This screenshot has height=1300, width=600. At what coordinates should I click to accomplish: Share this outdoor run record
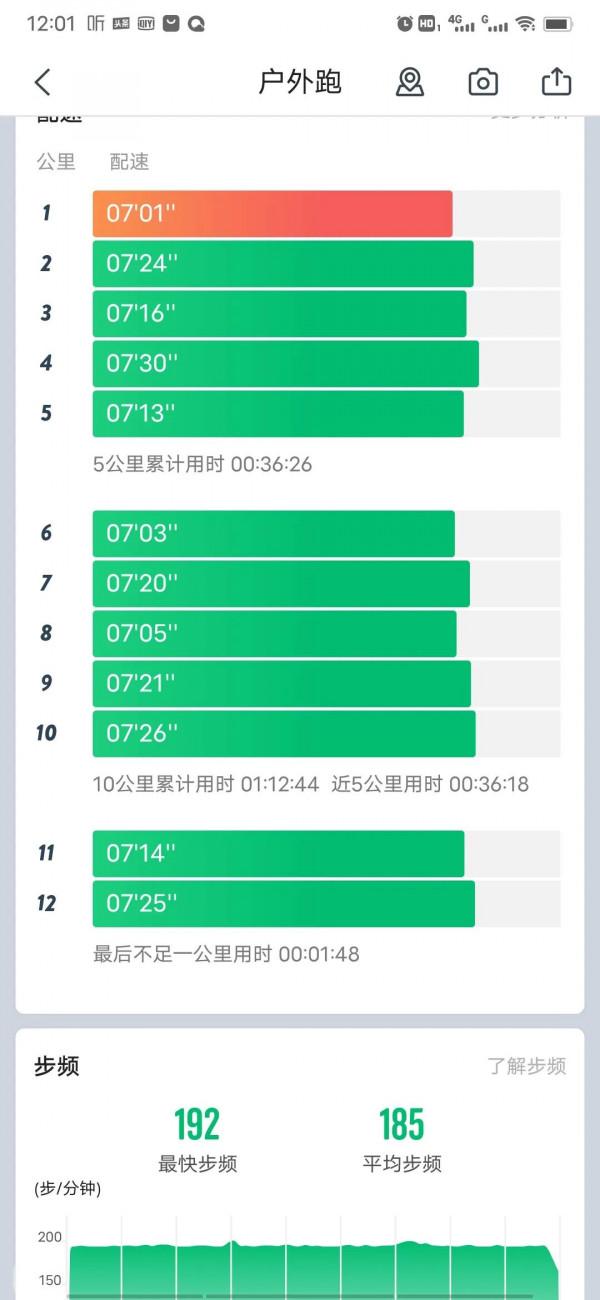coord(556,82)
